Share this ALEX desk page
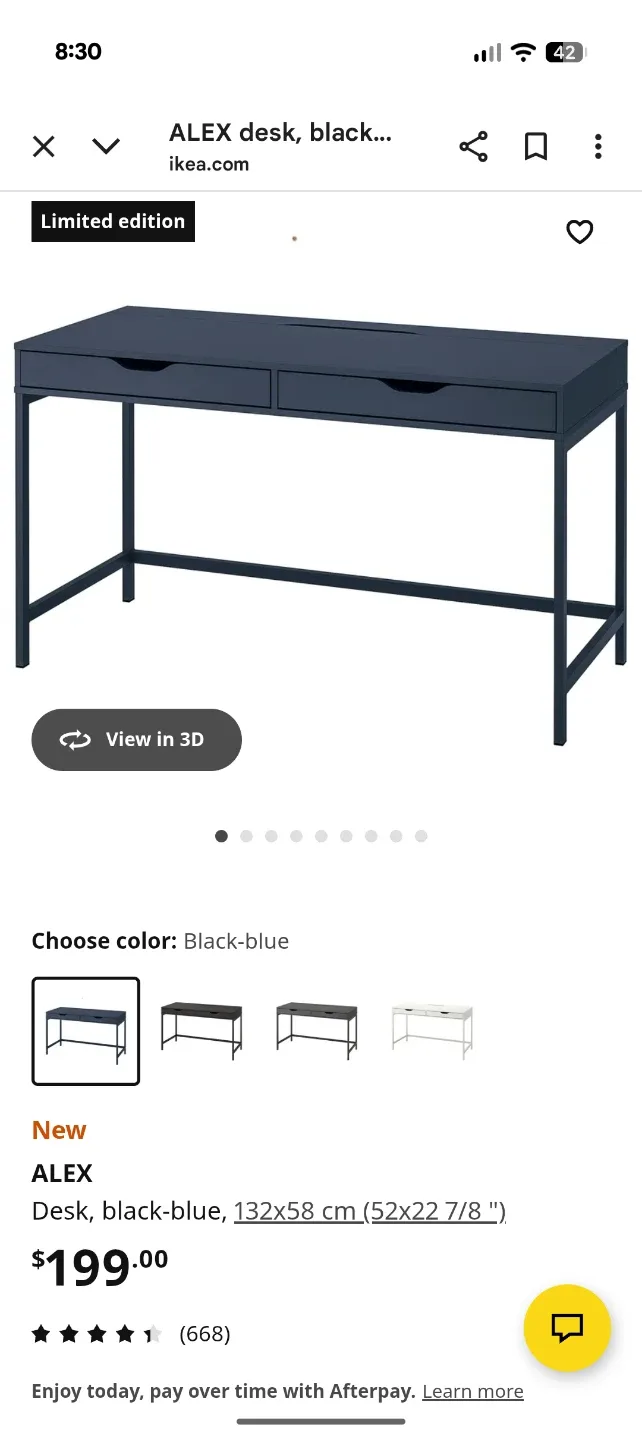Viewport: 642px width, 1440px height. pyautogui.click(x=473, y=147)
